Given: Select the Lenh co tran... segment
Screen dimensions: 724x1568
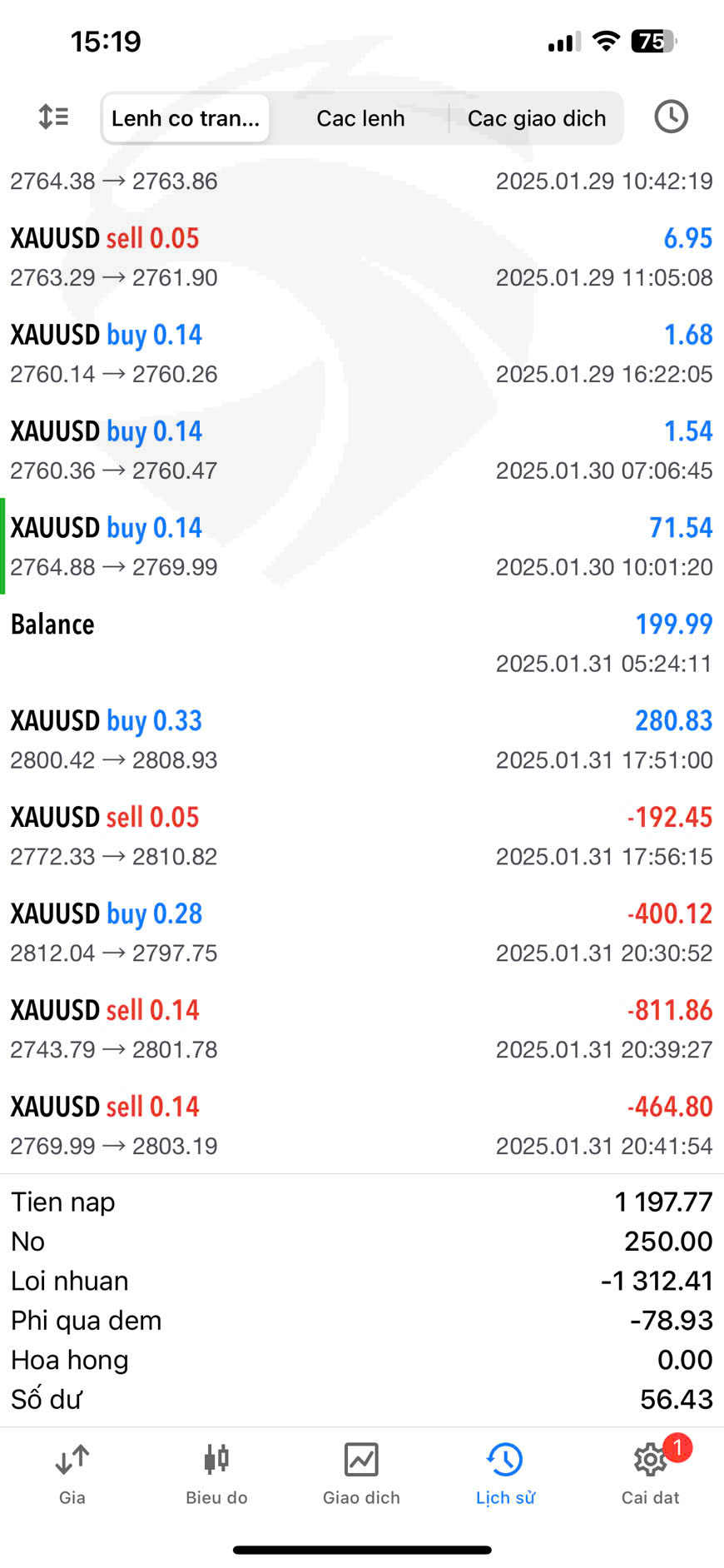Looking at the screenshot, I should (x=186, y=118).
